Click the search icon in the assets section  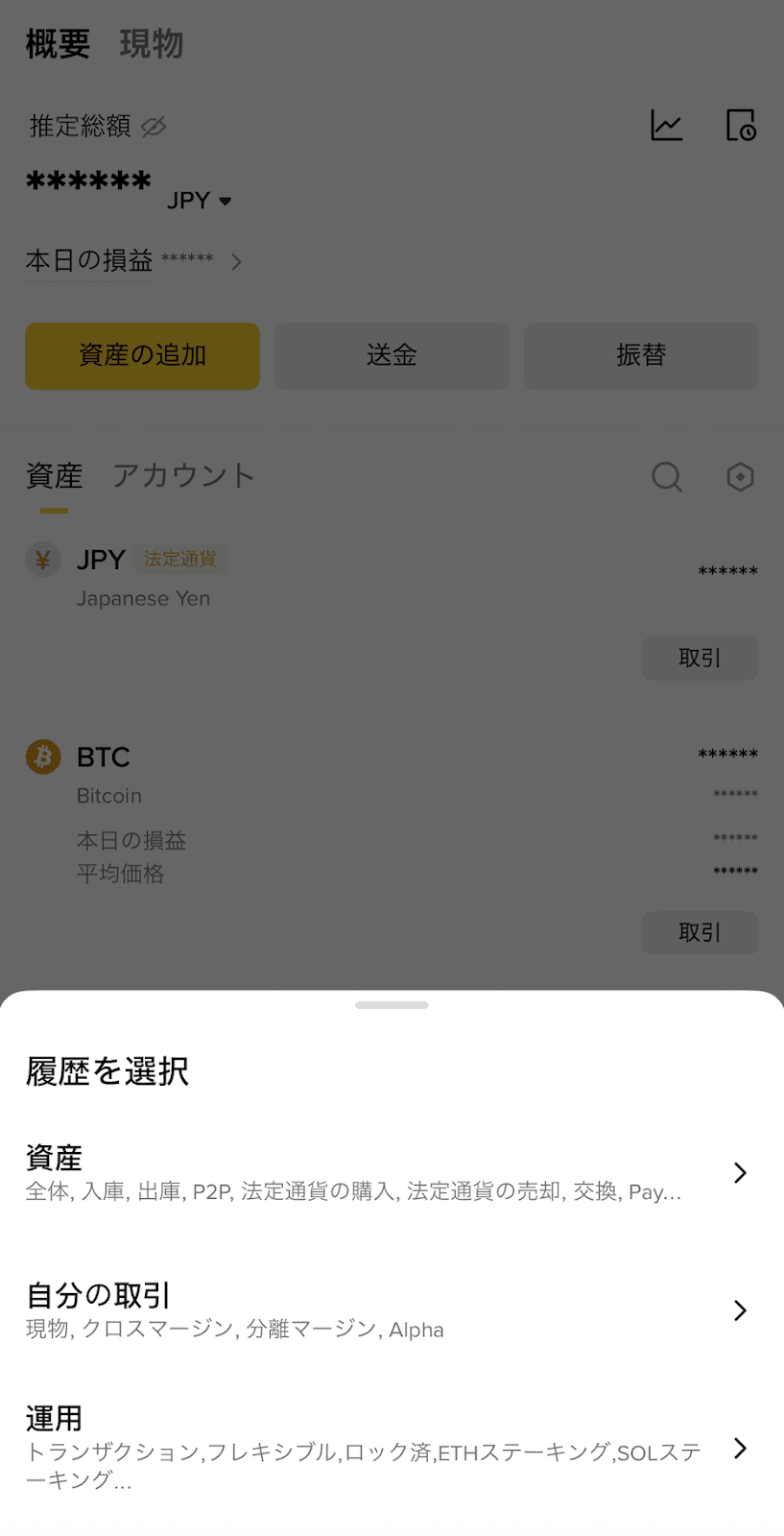coord(666,477)
